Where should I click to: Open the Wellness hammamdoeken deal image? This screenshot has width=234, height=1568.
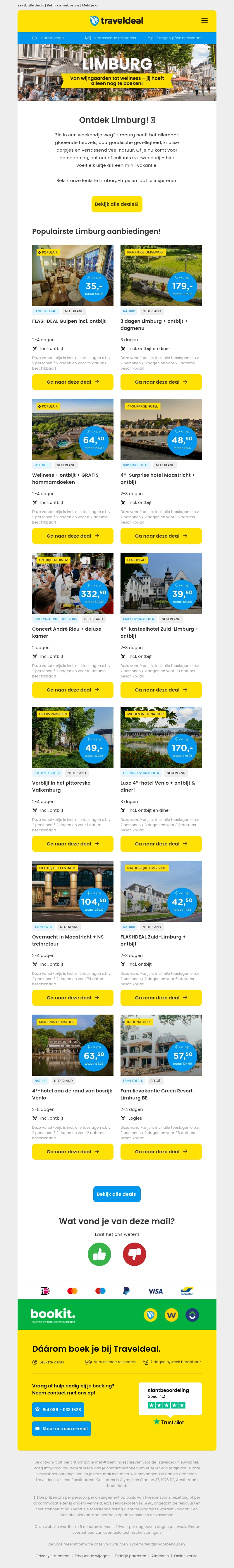(72, 429)
